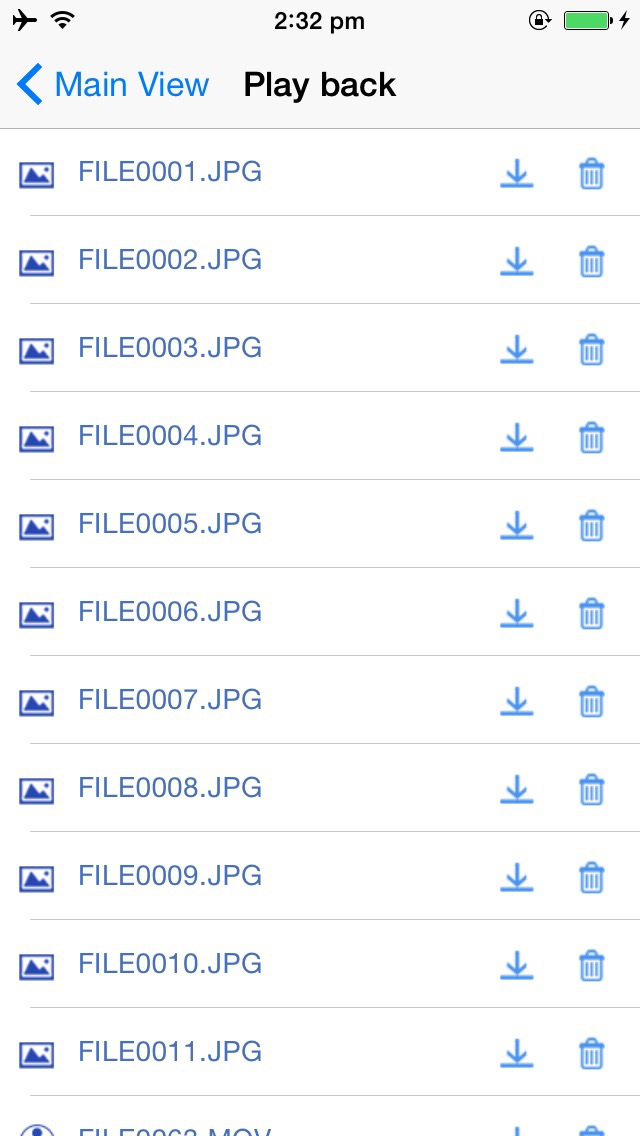Download FILE0001.JPG
The width and height of the screenshot is (640, 1136).
(x=517, y=174)
